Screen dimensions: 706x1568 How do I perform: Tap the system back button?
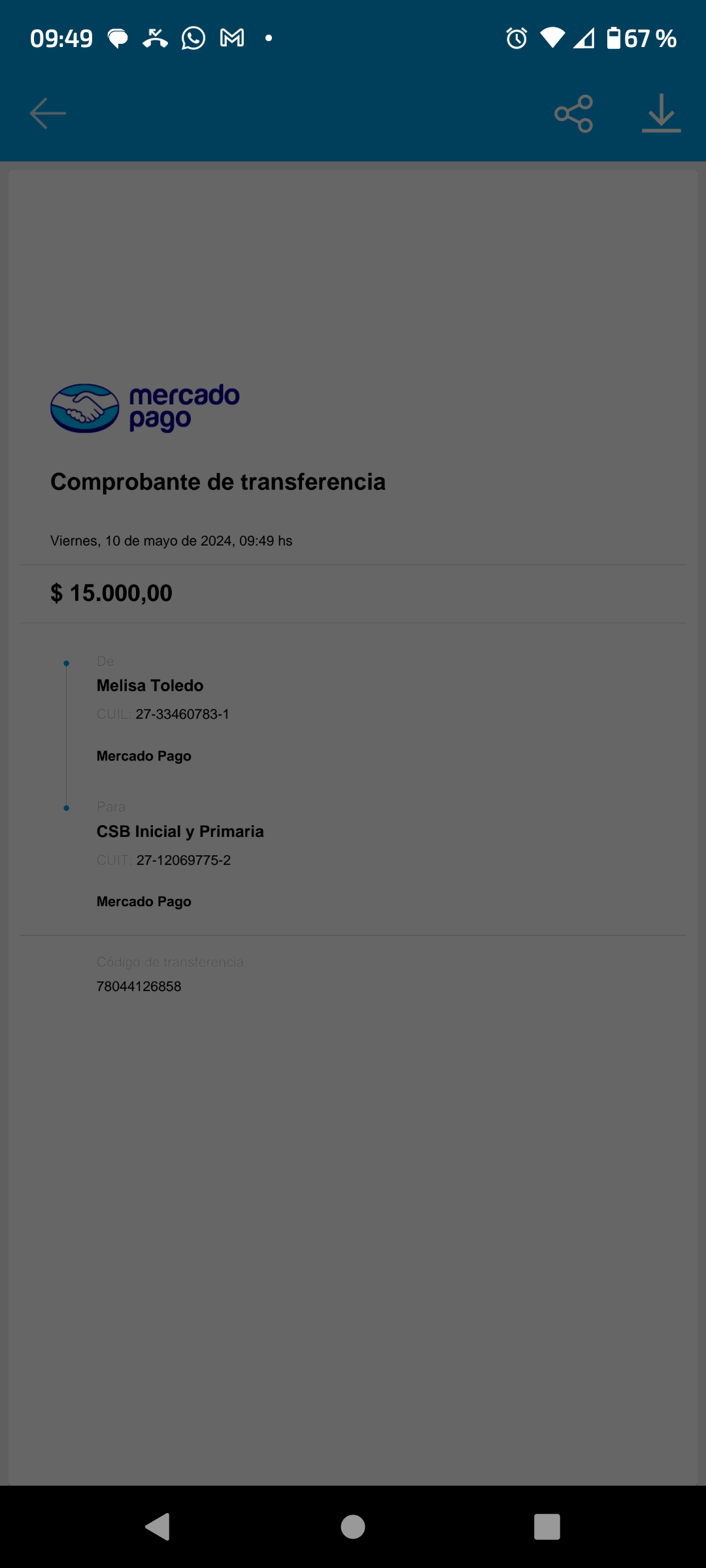click(158, 1527)
